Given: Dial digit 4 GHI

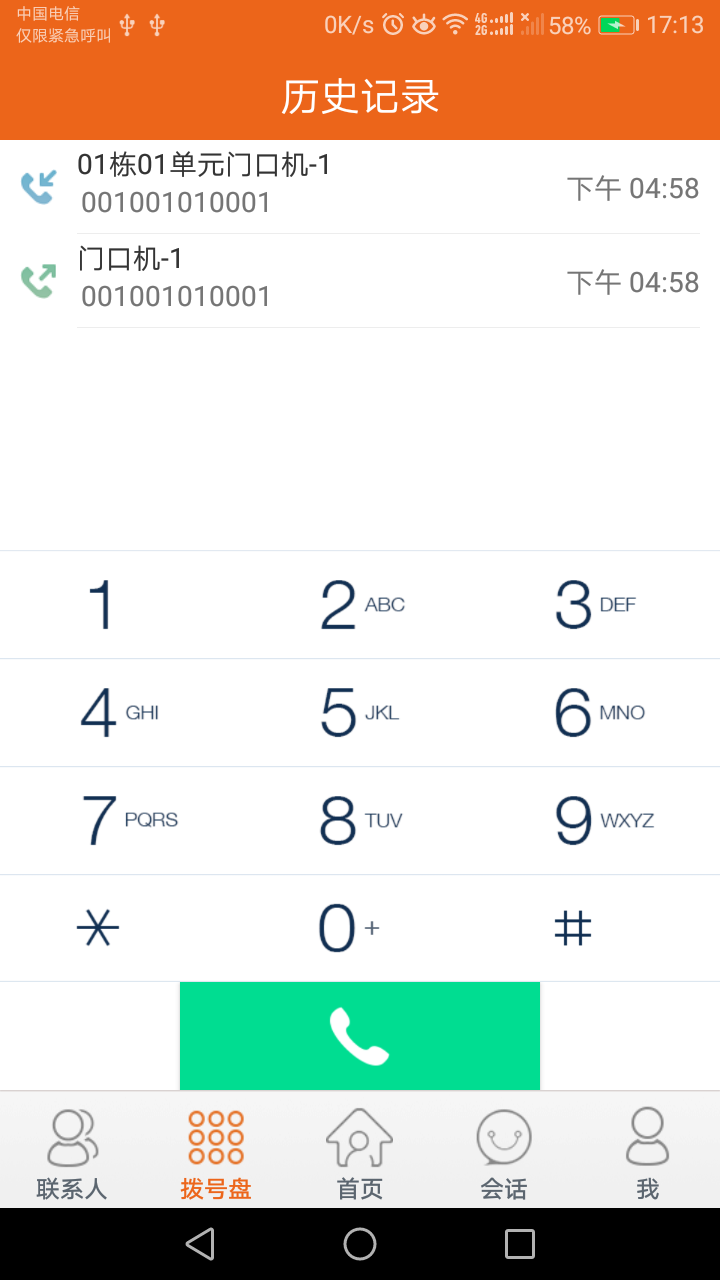Looking at the screenshot, I should (x=119, y=712).
